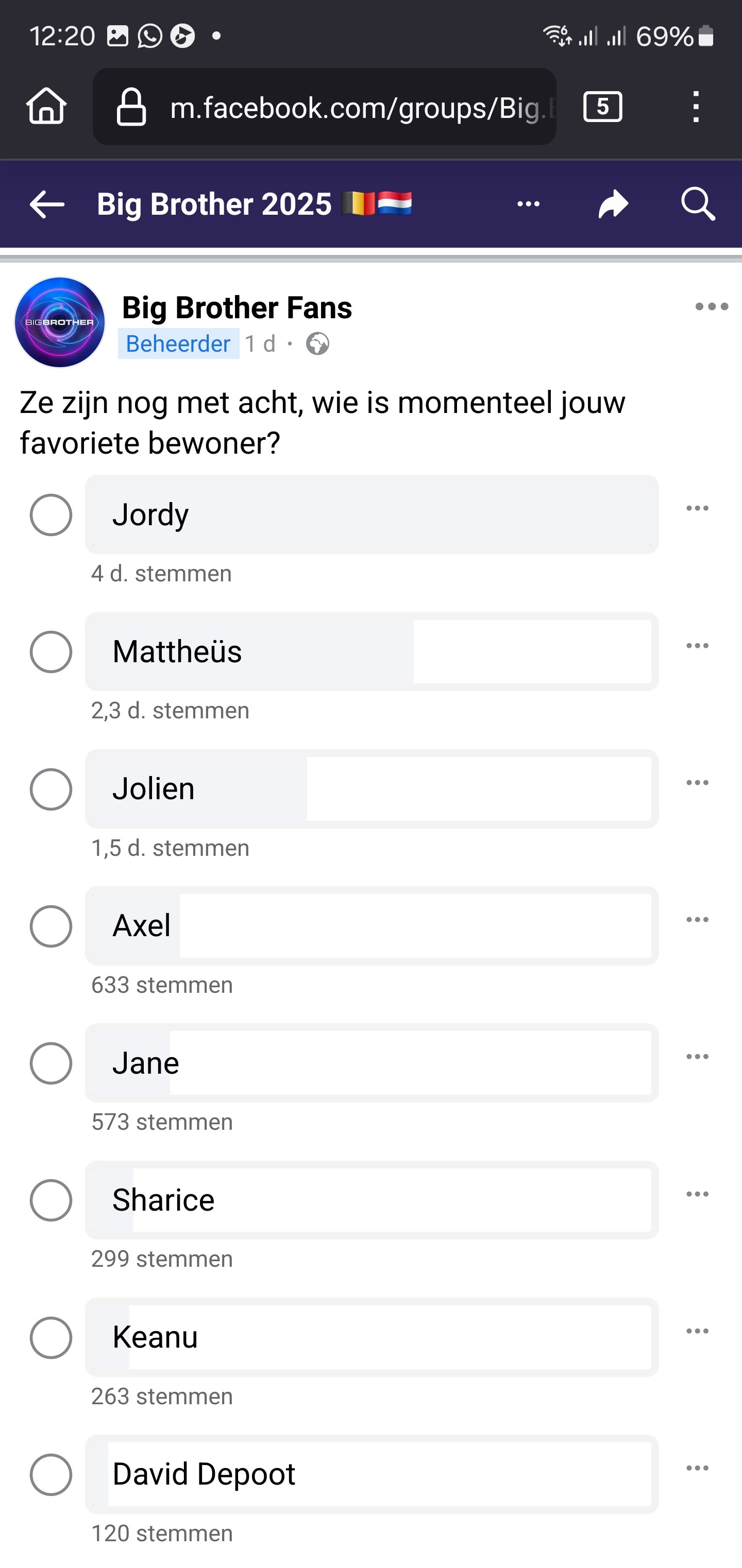
Task: Vote for David Depoot
Action: click(x=51, y=1475)
